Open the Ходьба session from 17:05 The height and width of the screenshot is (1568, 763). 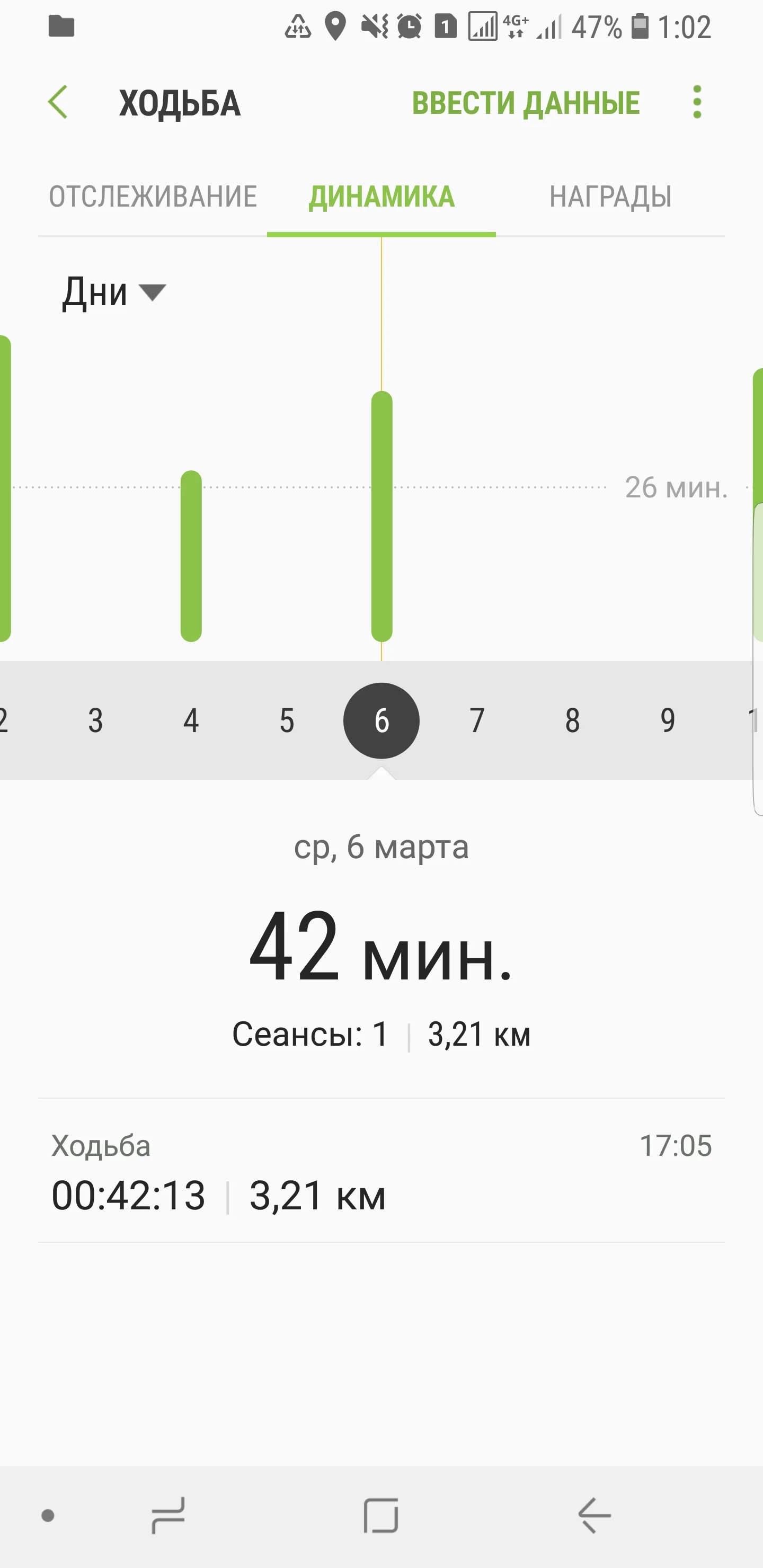[381, 1171]
